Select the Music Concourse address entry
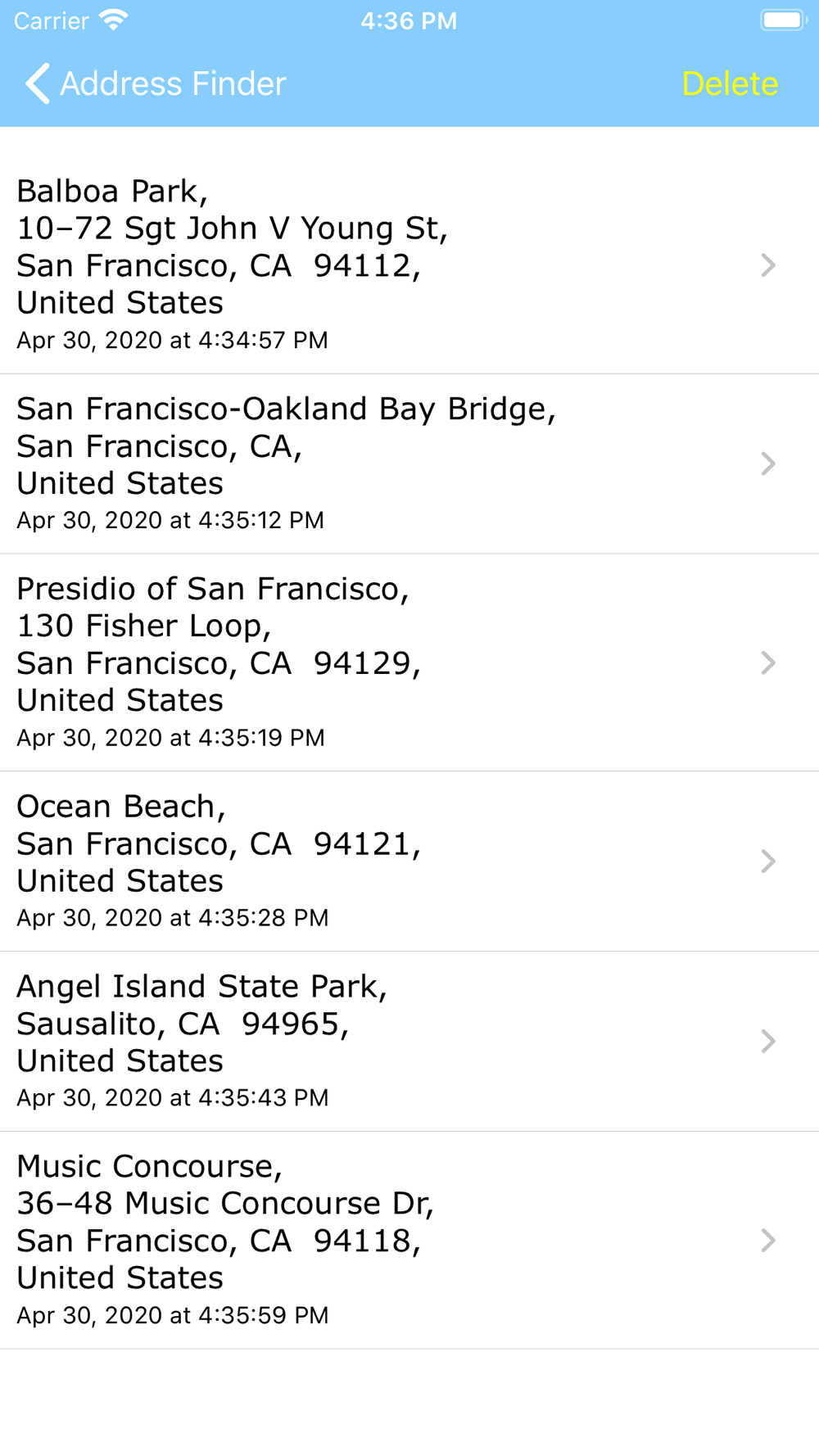Viewport: 819px width, 1456px height. [409, 1241]
